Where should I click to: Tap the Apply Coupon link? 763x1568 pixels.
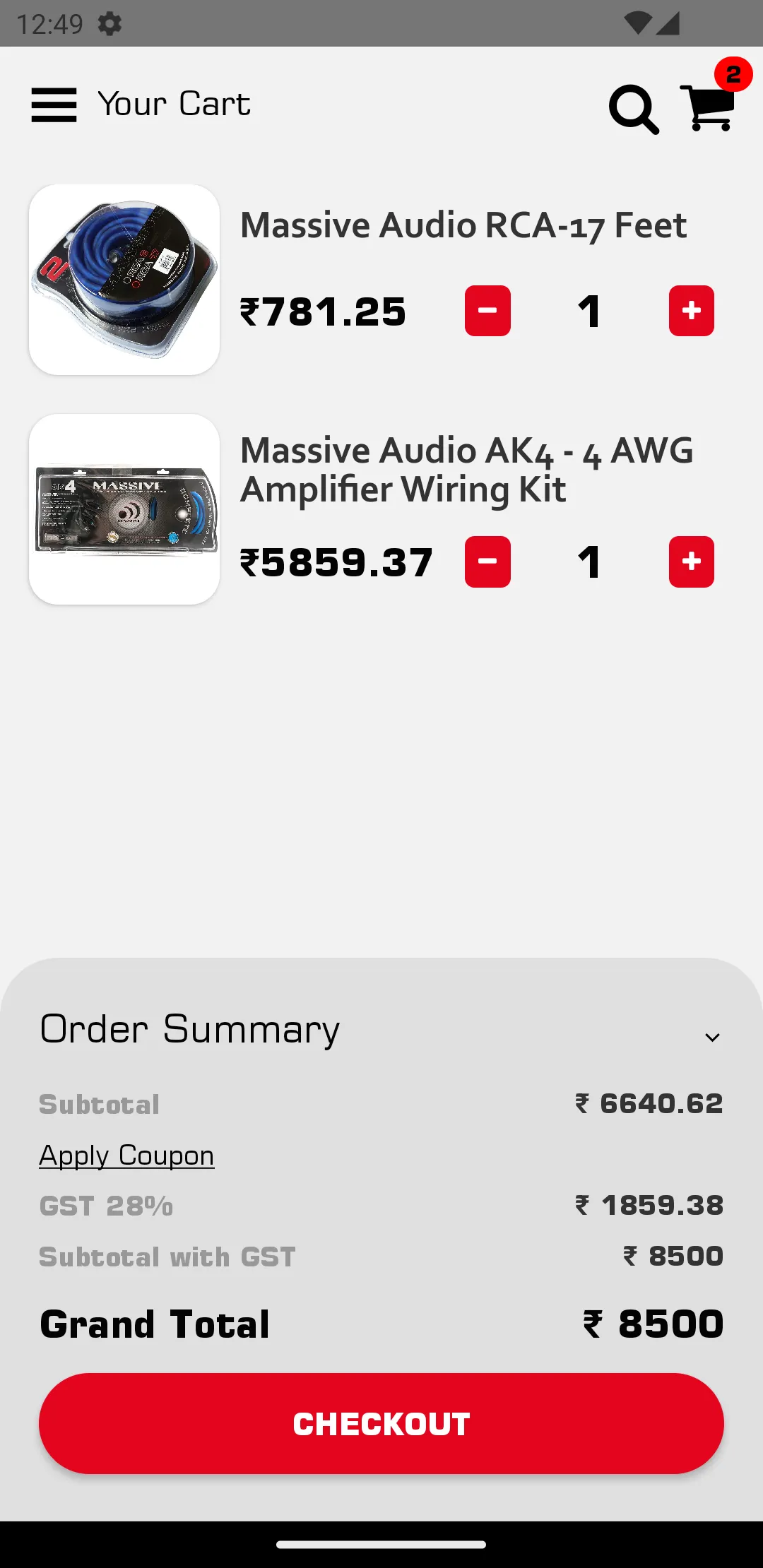pyautogui.click(x=126, y=1156)
